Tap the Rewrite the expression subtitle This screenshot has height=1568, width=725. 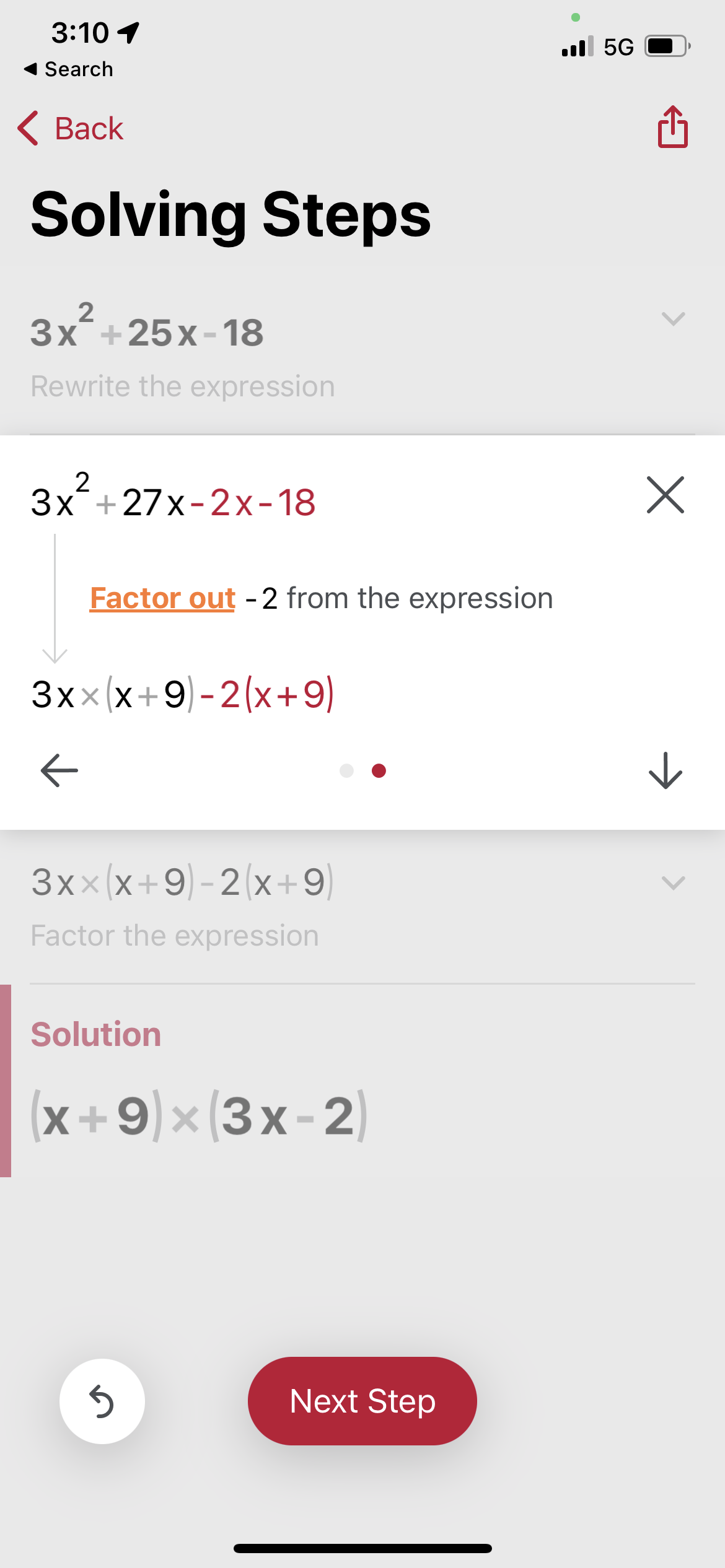pyautogui.click(x=183, y=385)
